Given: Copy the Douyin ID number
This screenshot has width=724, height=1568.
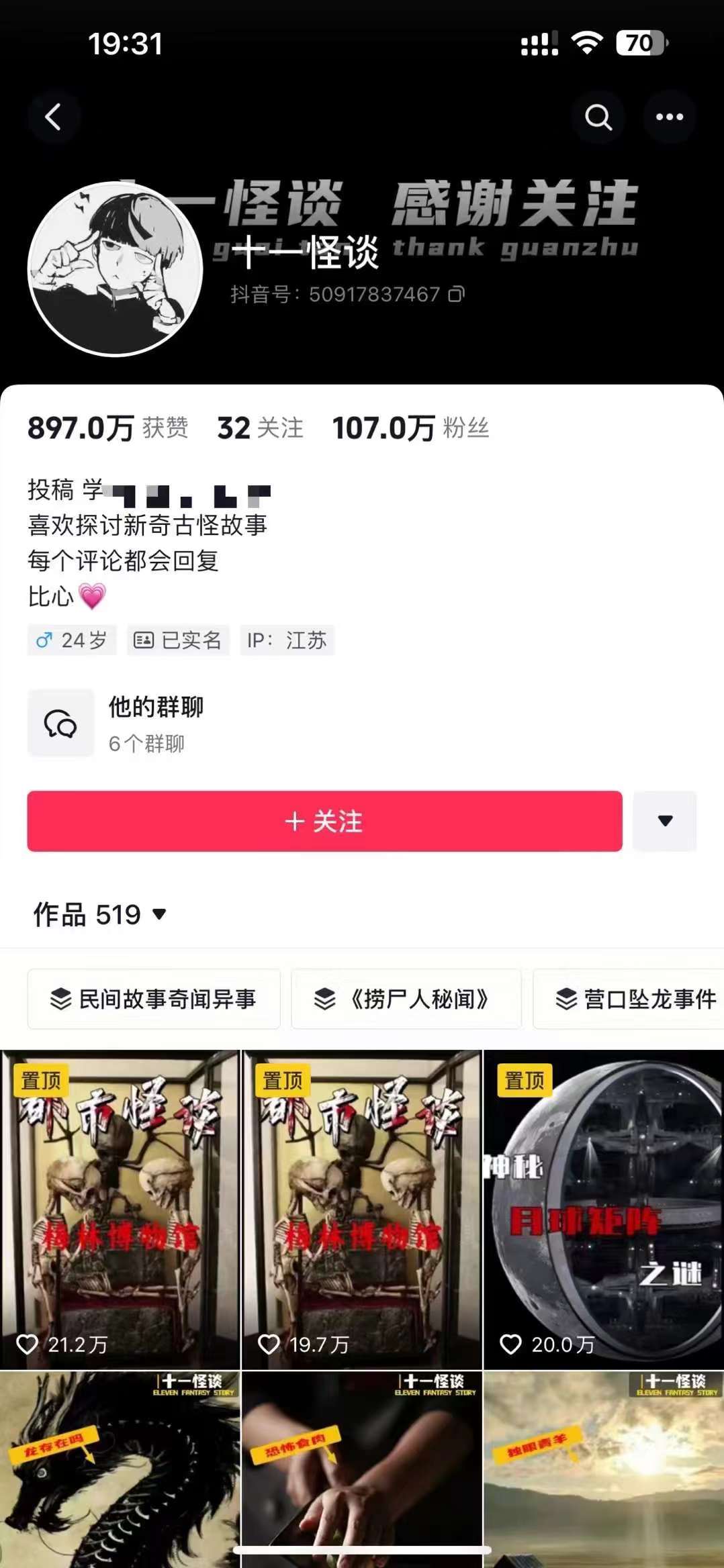Looking at the screenshot, I should tap(457, 294).
